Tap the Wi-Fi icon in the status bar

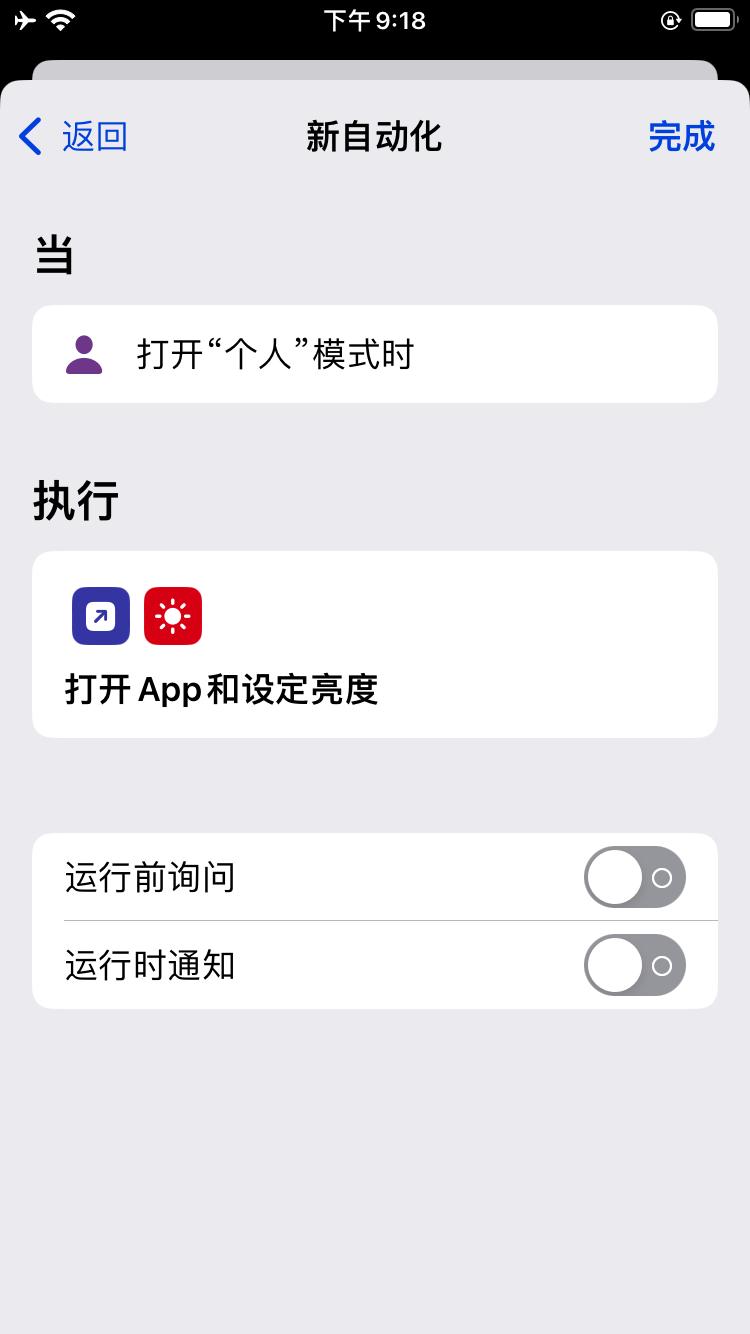pyautogui.click(x=58, y=17)
